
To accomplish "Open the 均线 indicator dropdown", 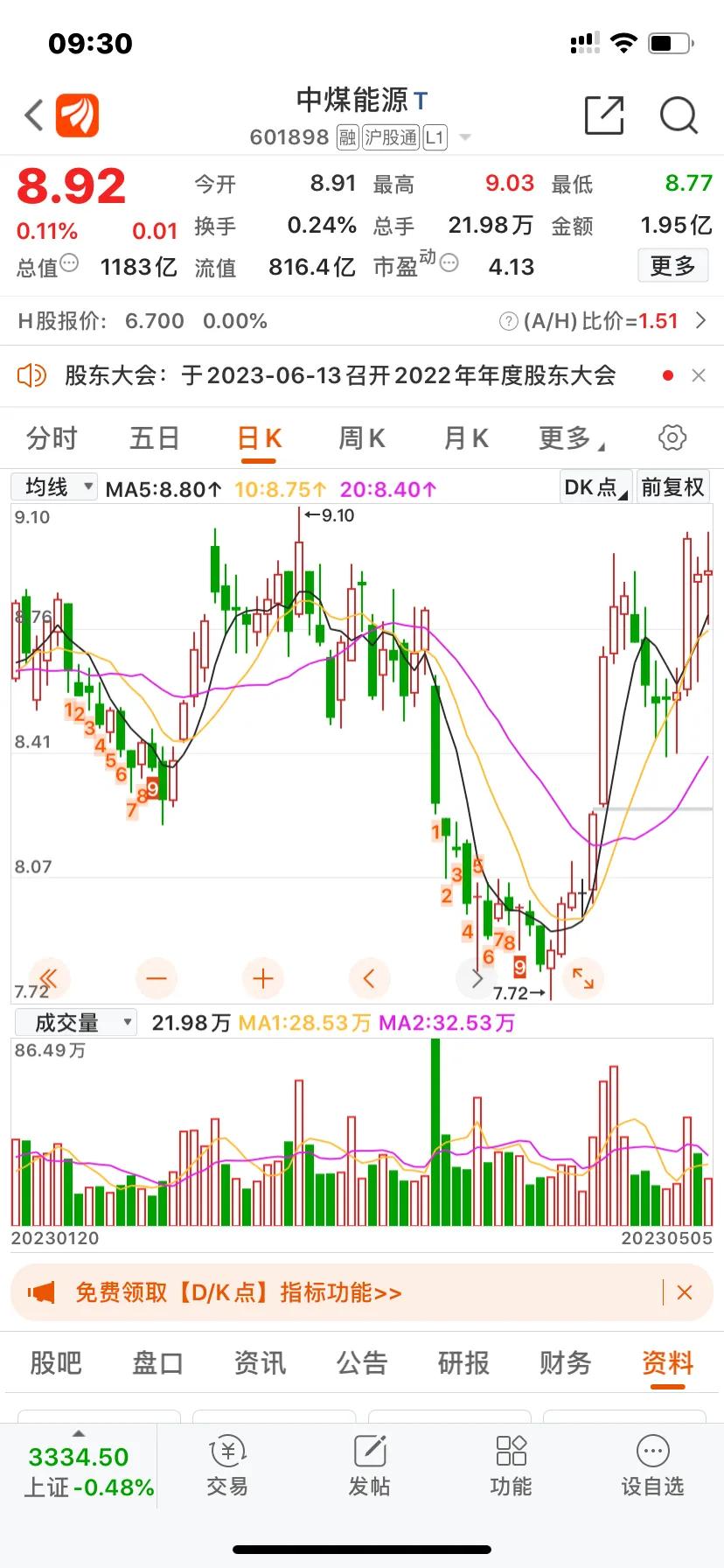I will point(53,486).
